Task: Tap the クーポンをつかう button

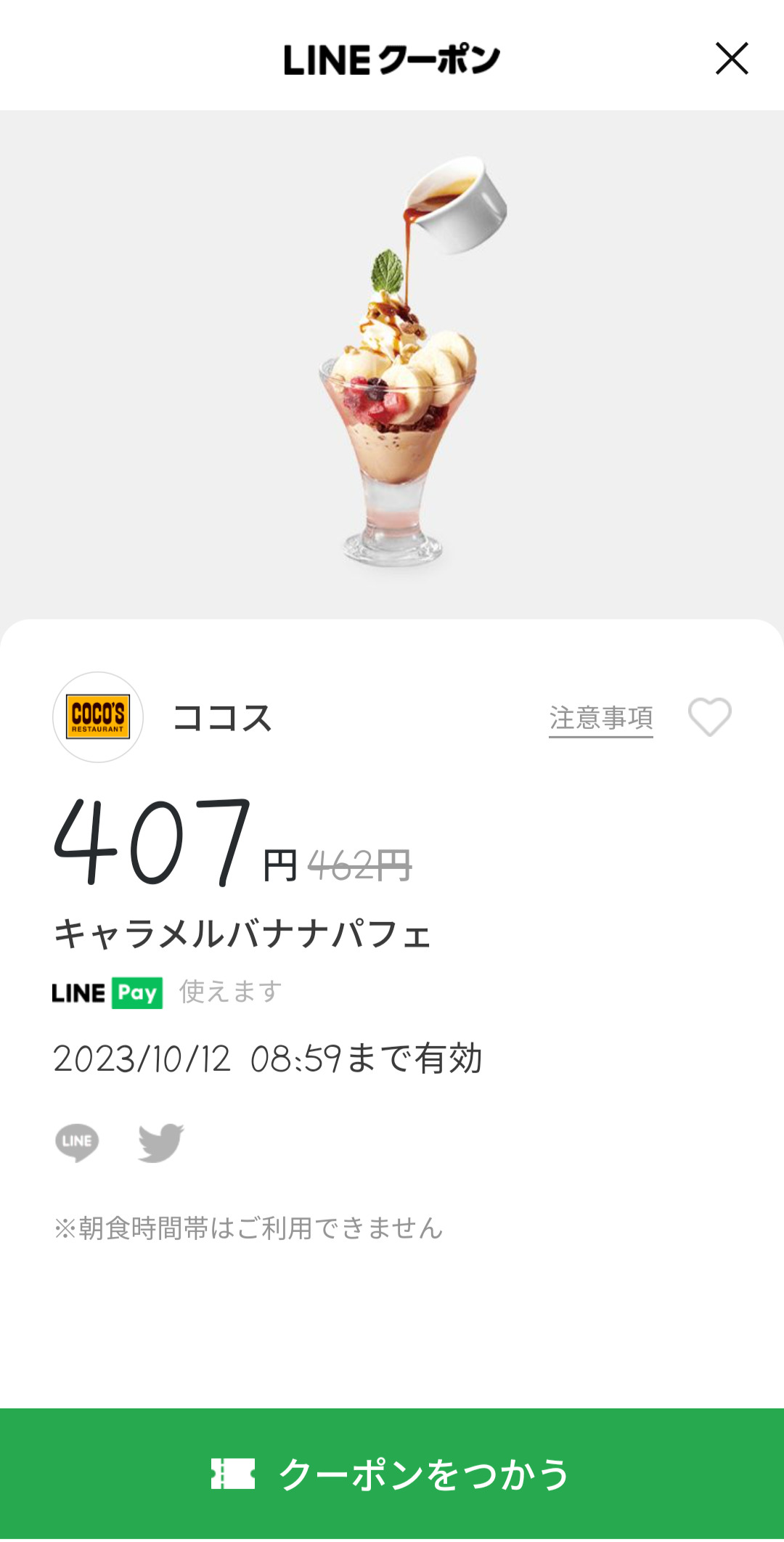Action: 392,1474
